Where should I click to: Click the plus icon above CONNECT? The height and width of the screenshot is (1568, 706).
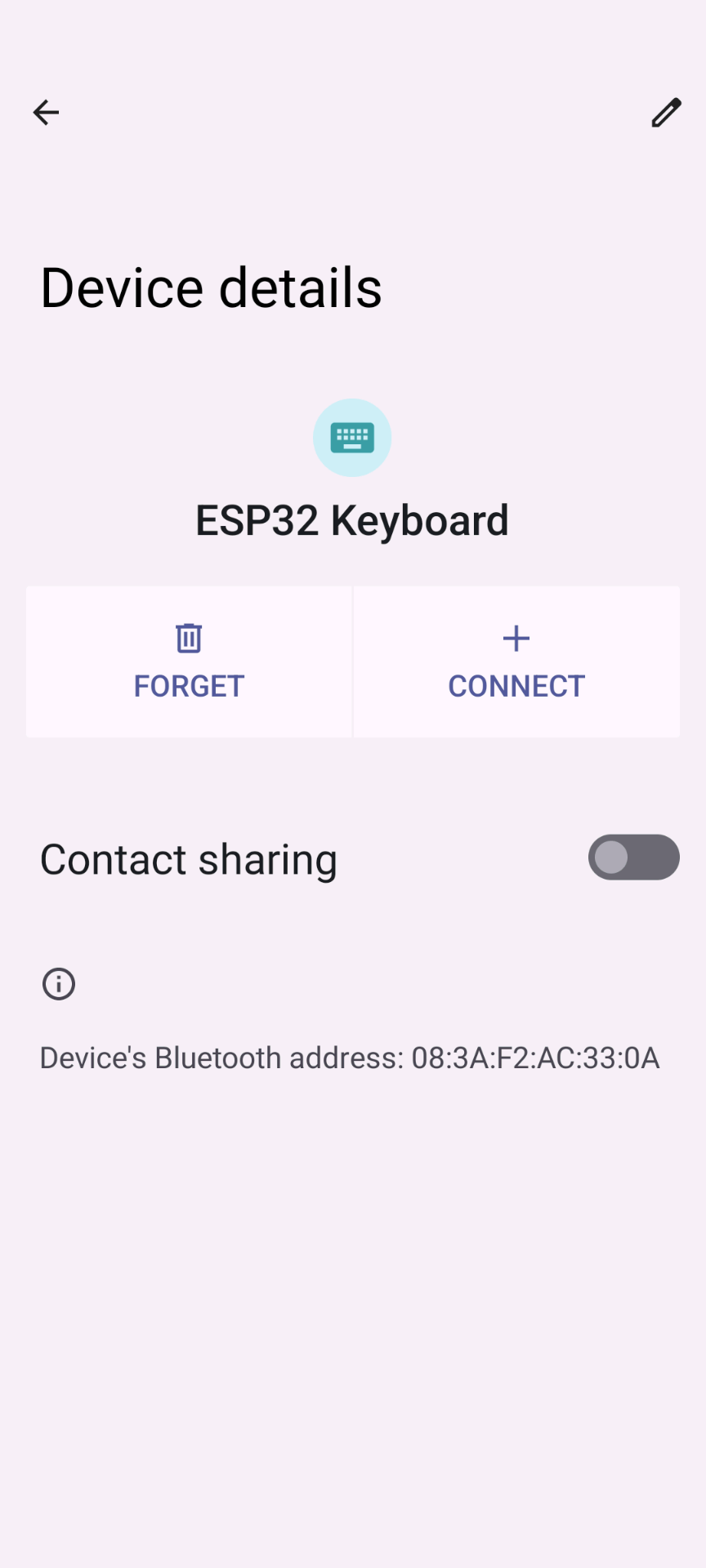coord(516,638)
